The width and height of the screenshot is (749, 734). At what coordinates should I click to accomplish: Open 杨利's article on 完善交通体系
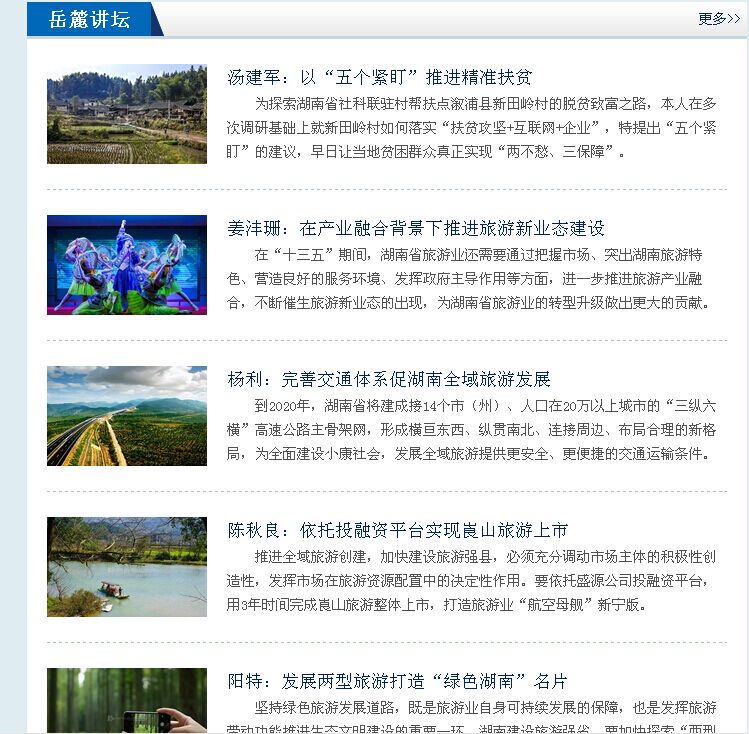pyautogui.click(x=388, y=380)
